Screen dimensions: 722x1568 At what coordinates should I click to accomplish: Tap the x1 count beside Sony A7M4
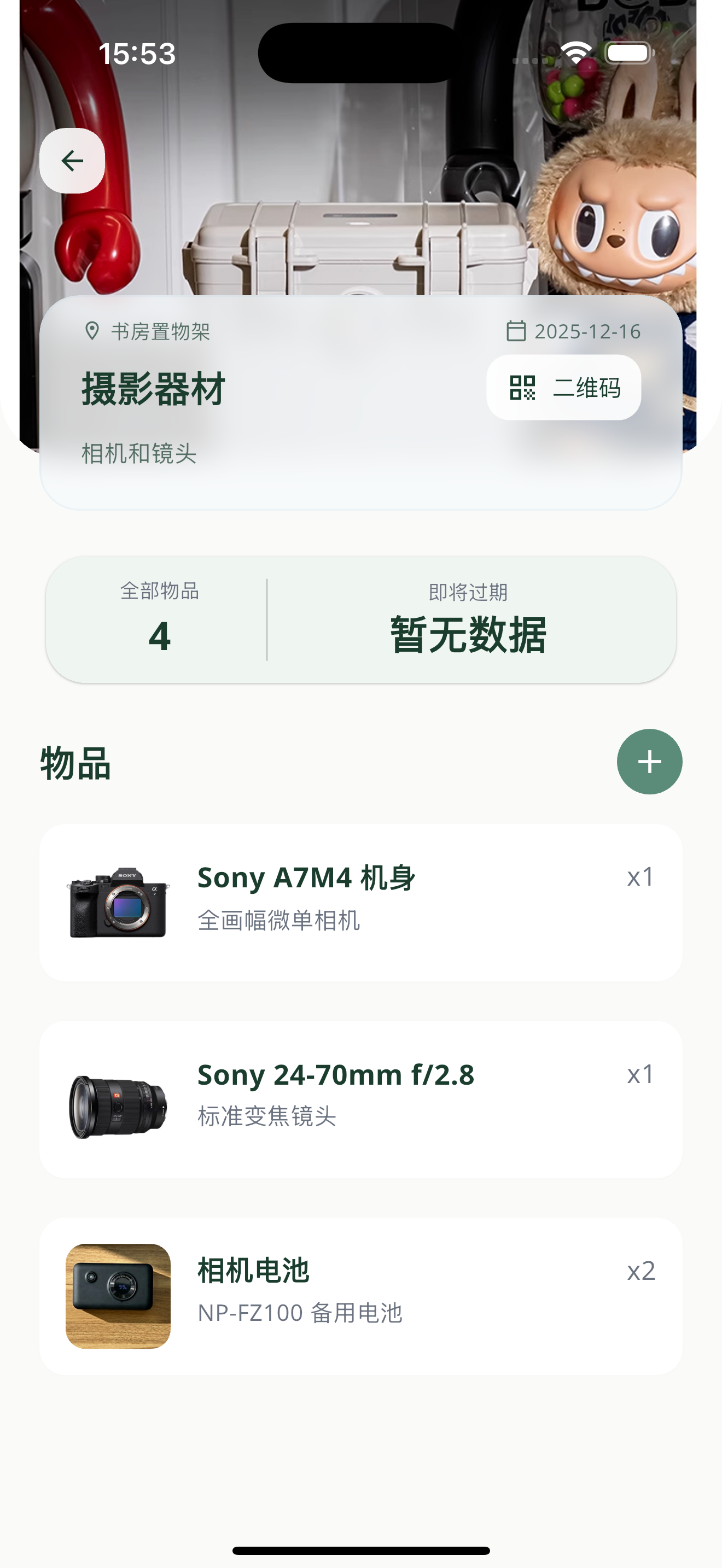[640, 877]
